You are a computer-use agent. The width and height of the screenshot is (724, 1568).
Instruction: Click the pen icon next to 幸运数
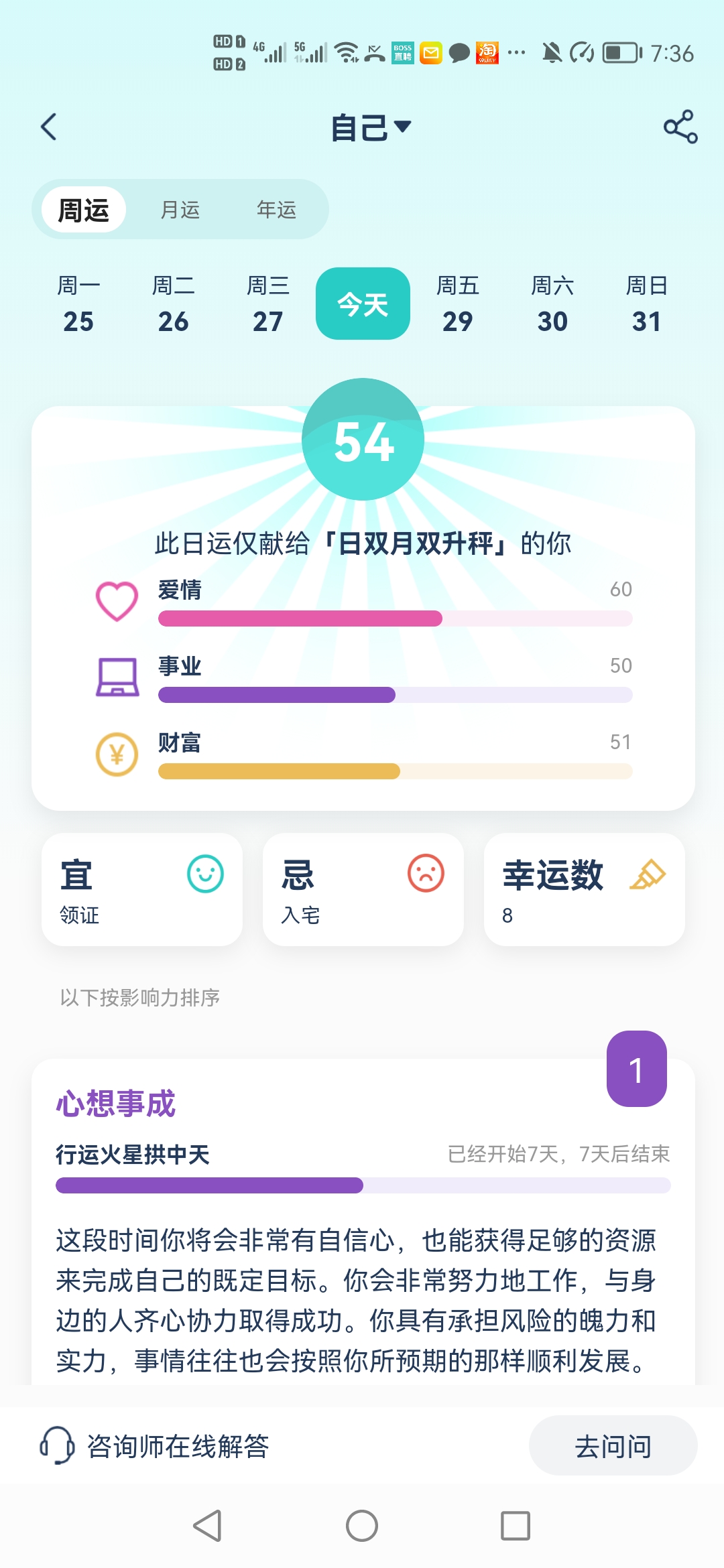click(648, 873)
